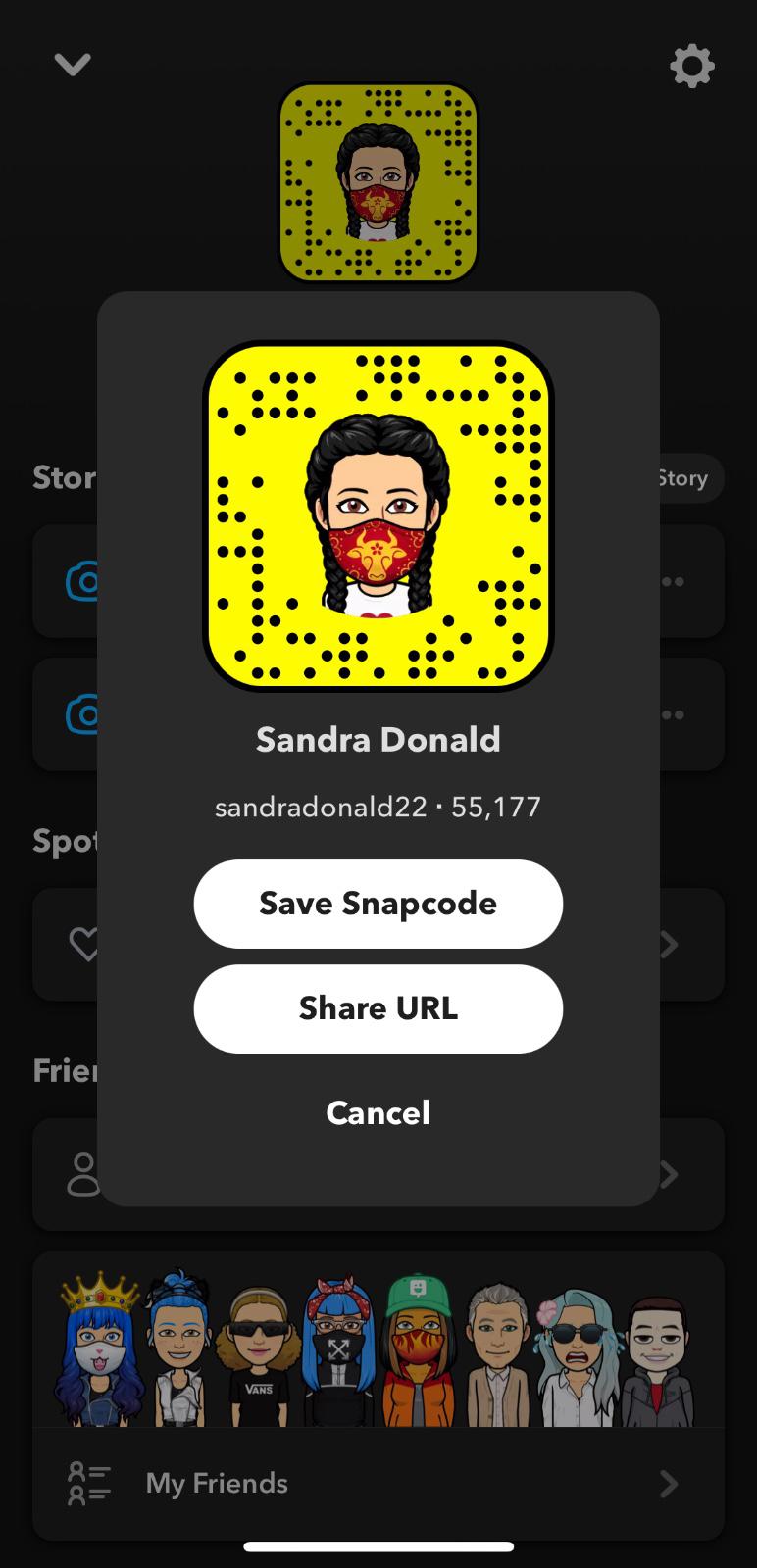Save the Snapcode to the device
Viewport: 757px width, 1568px height.
pyautogui.click(x=378, y=904)
